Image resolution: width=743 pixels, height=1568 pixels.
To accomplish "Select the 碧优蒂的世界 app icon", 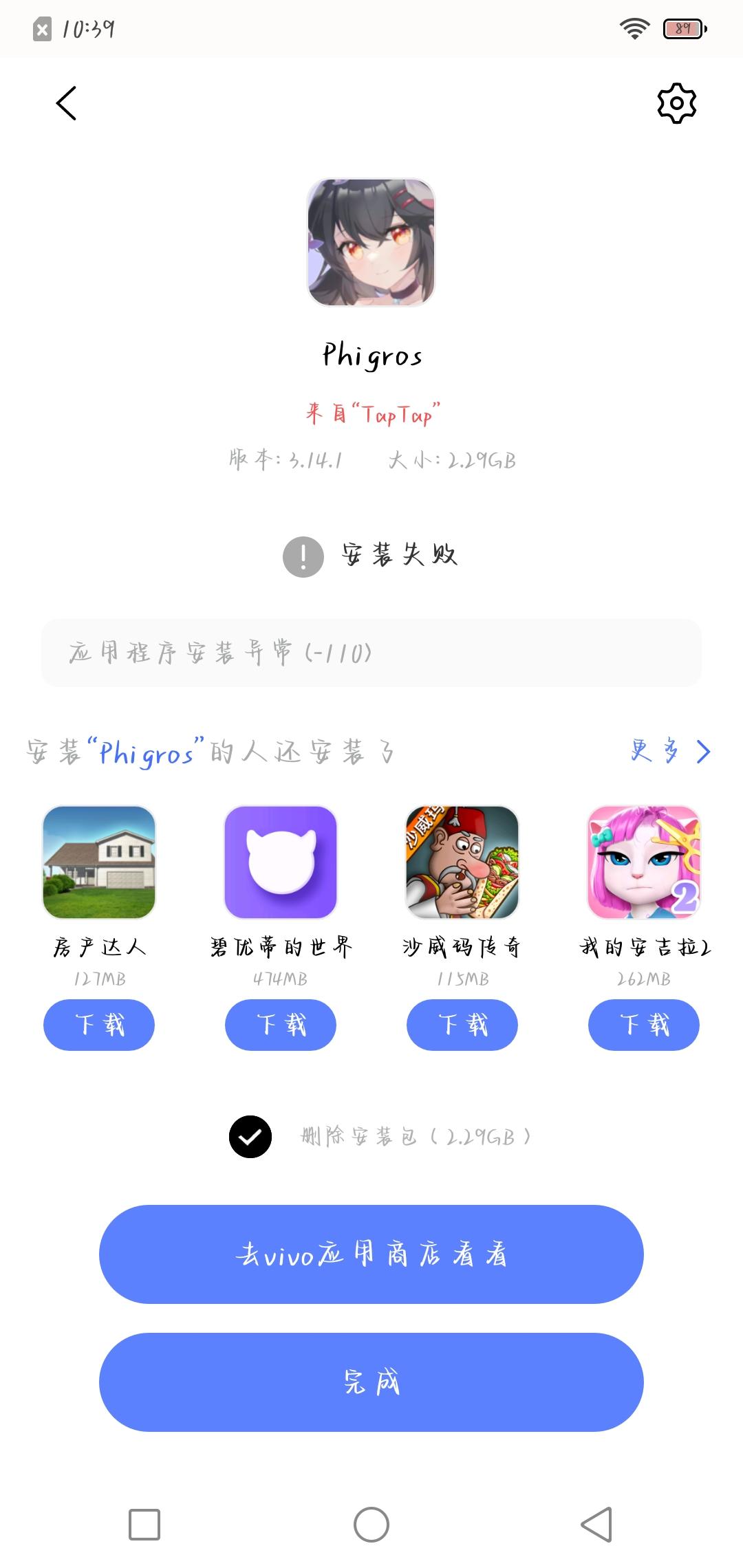I will click(x=280, y=863).
